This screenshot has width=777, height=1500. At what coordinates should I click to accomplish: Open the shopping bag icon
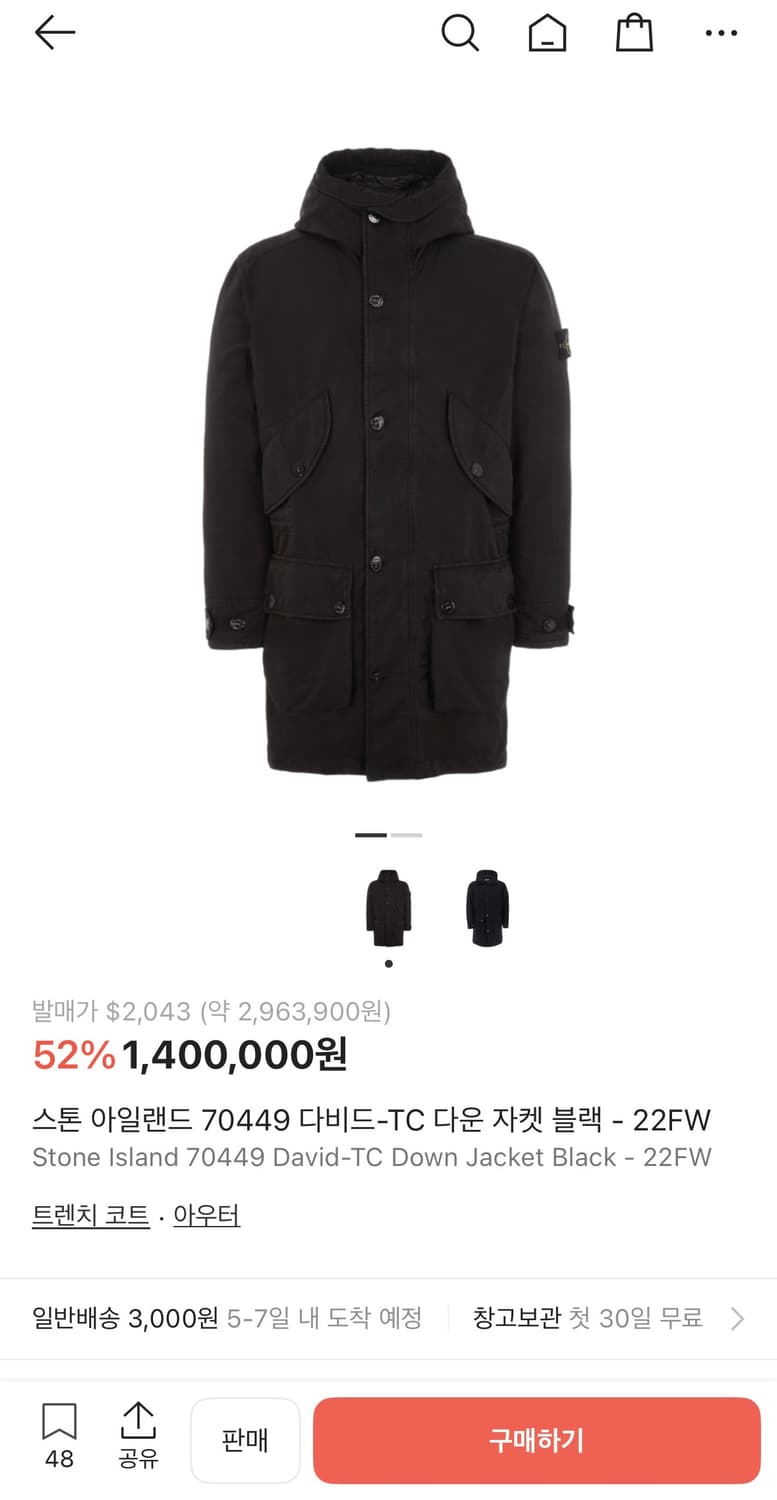pyautogui.click(x=634, y=32)
